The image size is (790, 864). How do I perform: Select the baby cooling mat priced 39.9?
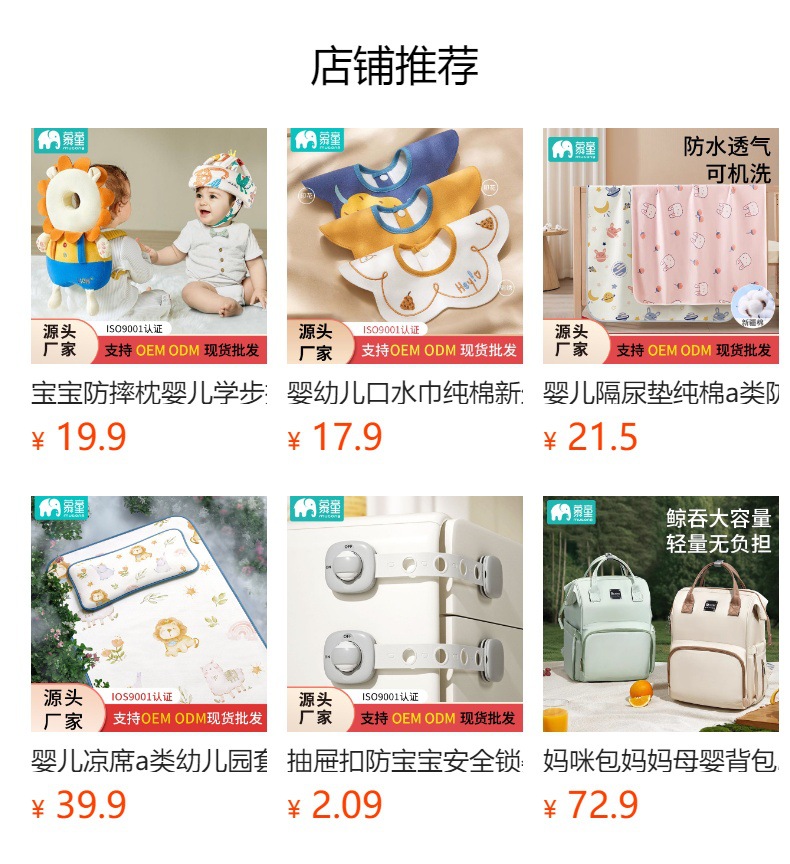click(x=149, y=613)
